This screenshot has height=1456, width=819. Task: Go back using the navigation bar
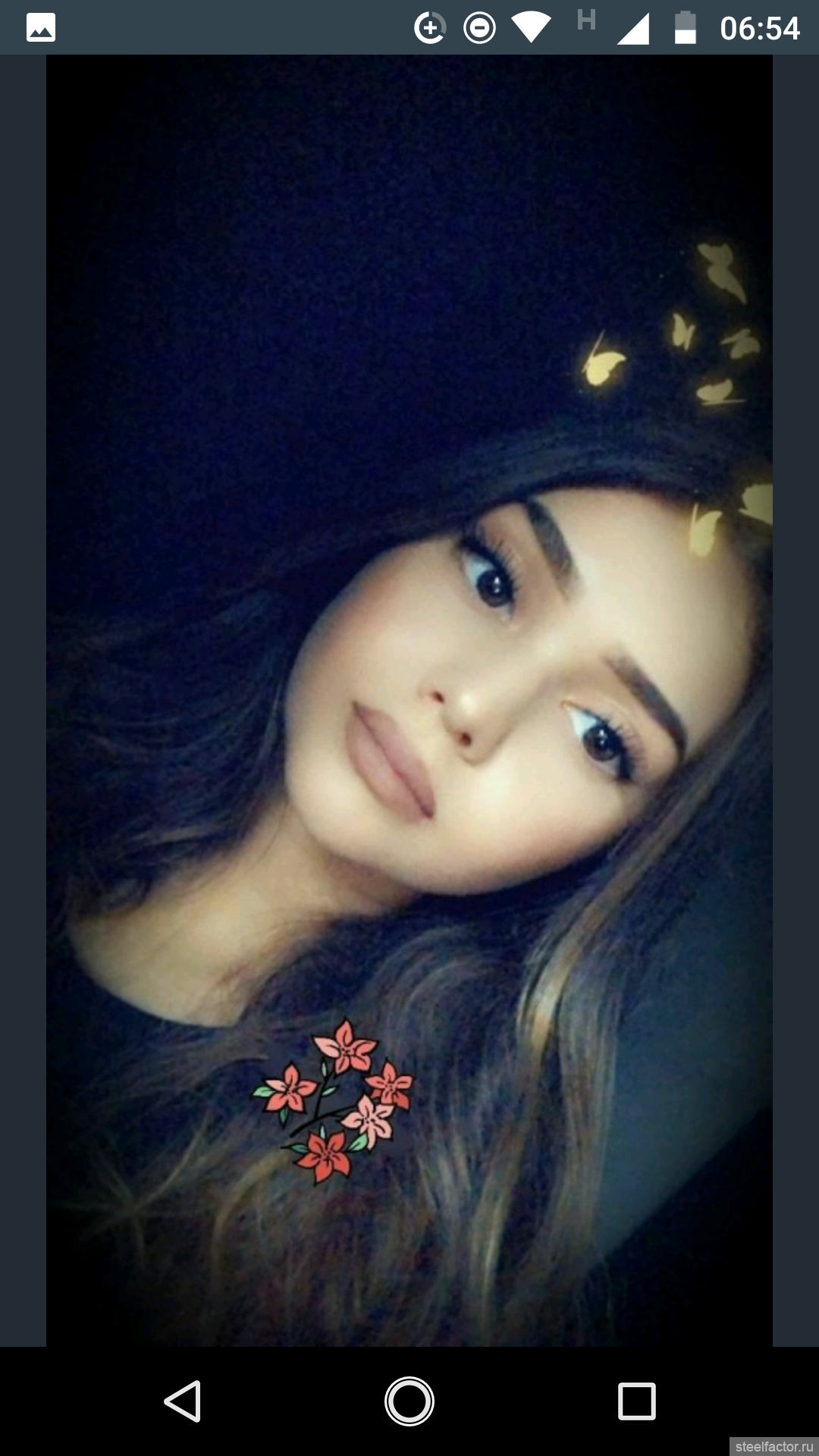tap(183, 1401)
